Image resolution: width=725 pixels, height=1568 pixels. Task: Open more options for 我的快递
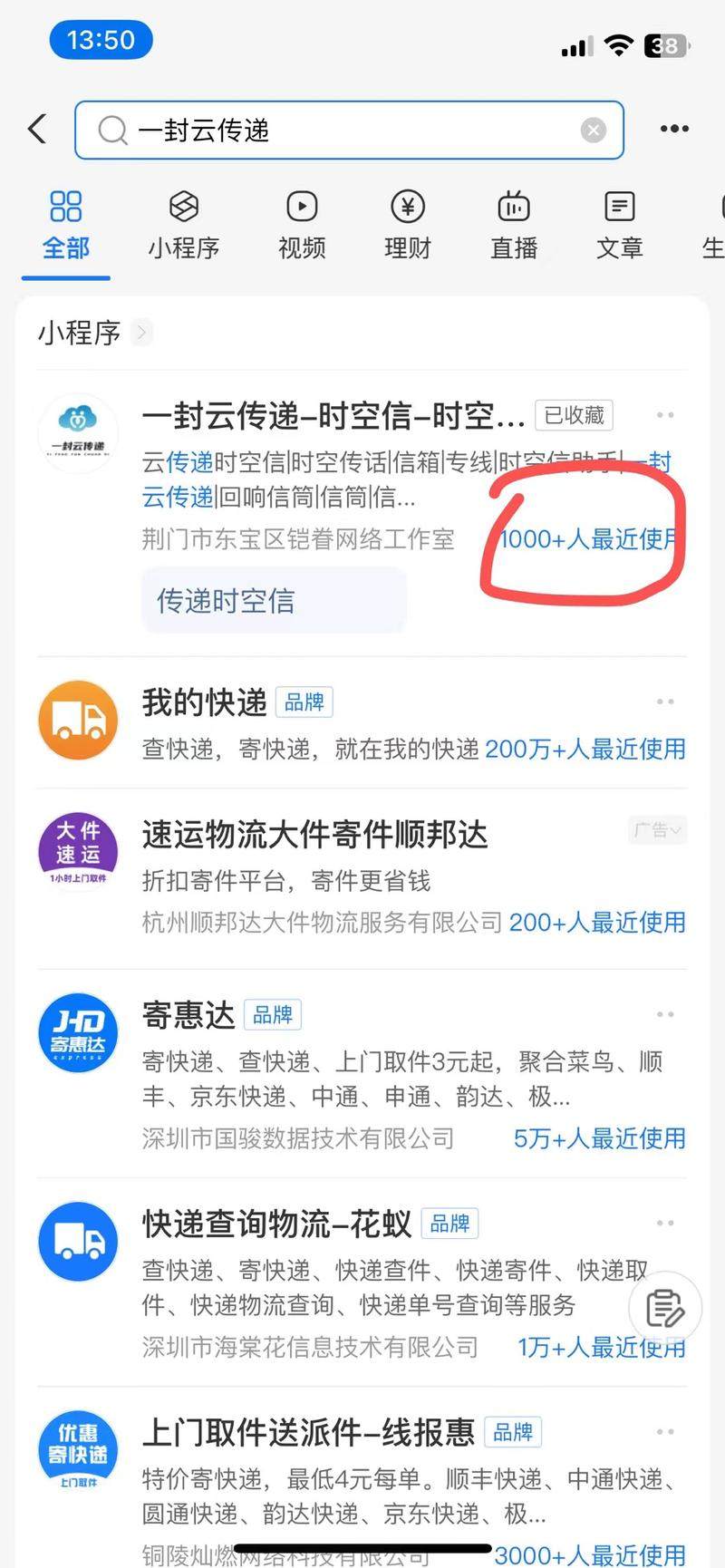click(x=665, y=702)
